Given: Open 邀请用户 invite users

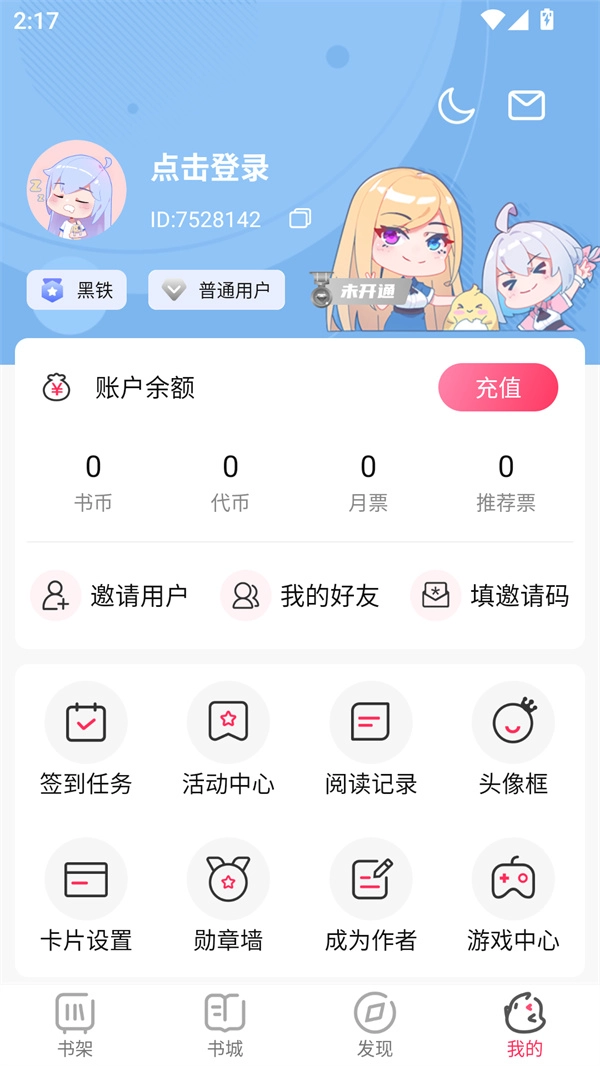Looking at the screenshot, I should (x=110, y=596).
